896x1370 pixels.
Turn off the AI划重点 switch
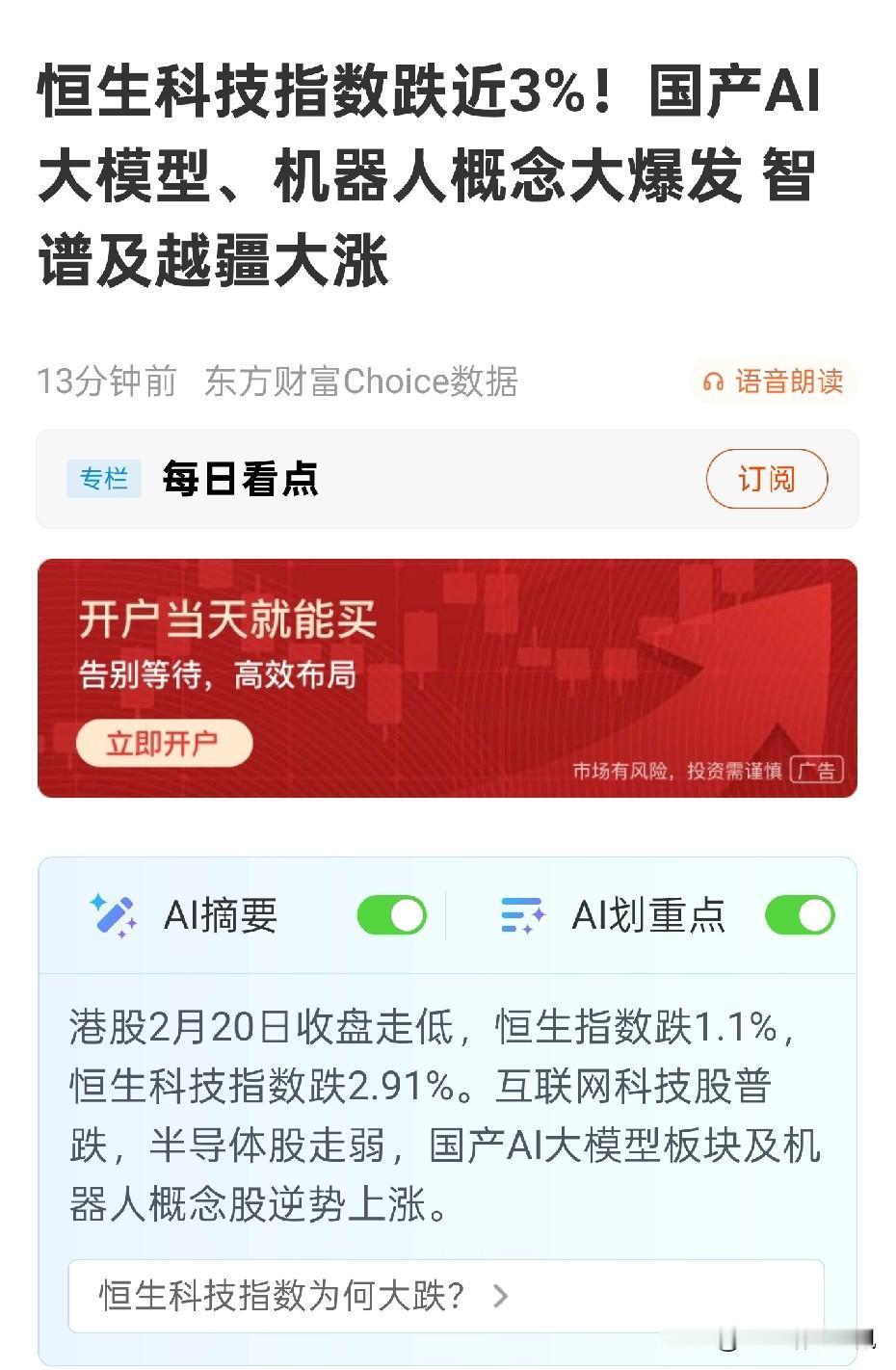801,914
